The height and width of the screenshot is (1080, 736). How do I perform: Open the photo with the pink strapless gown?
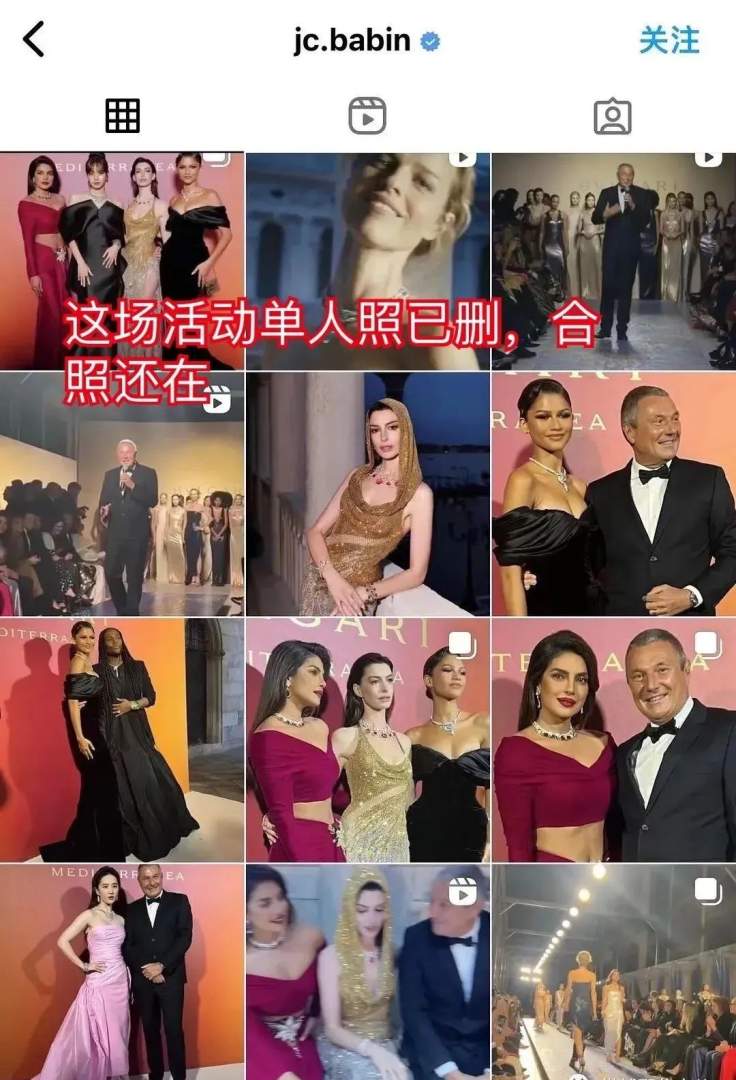[122, 972]
